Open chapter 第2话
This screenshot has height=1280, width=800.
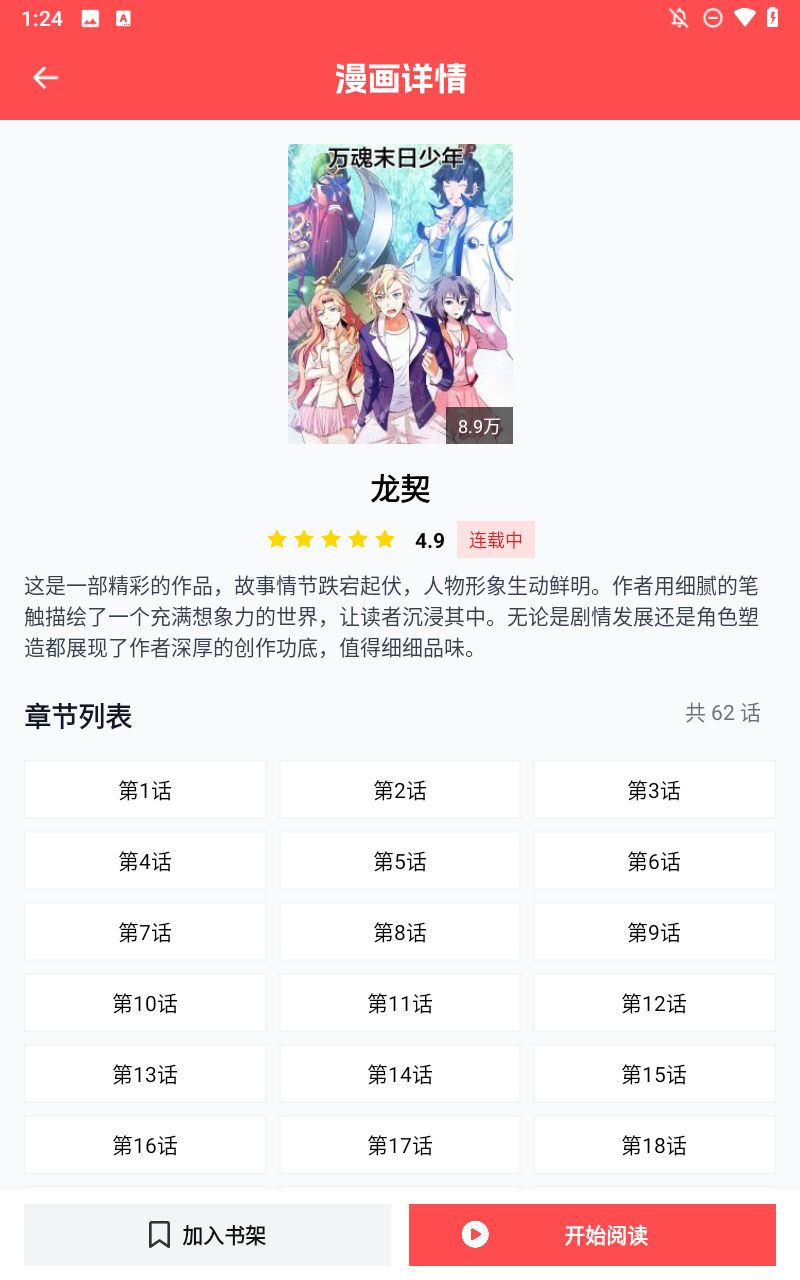[400, 790]
